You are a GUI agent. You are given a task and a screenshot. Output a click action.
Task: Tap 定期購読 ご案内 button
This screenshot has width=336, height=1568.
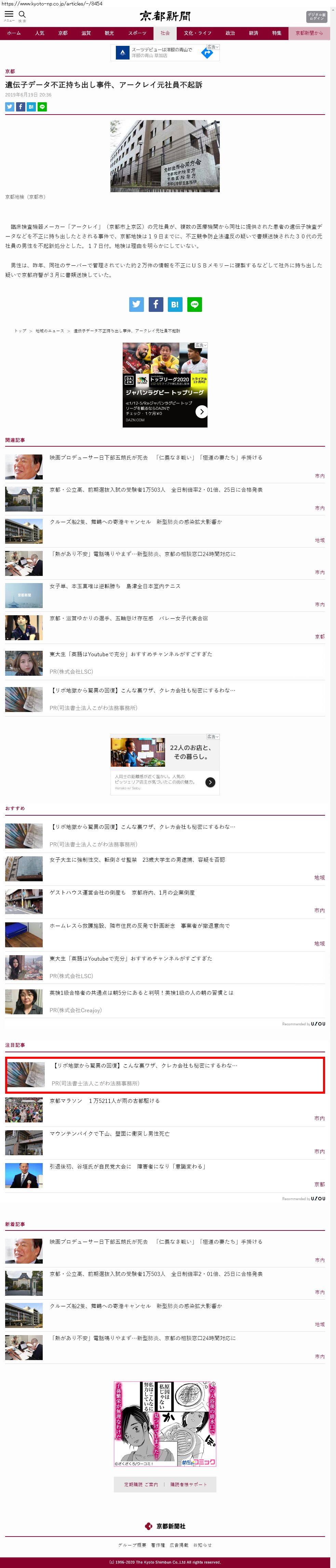[x=140, y=1484]
